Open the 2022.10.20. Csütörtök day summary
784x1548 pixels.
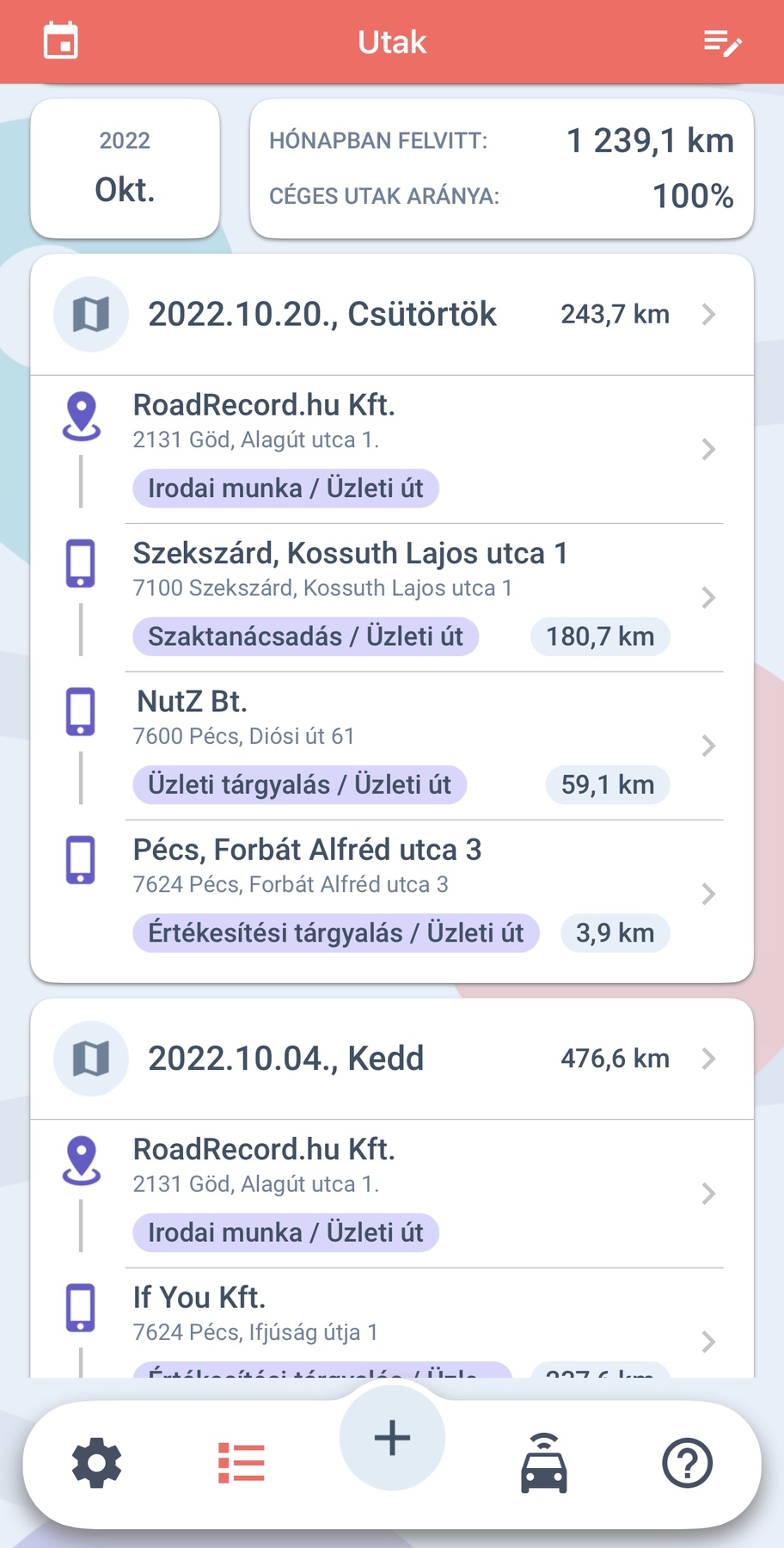pos(392,315)
